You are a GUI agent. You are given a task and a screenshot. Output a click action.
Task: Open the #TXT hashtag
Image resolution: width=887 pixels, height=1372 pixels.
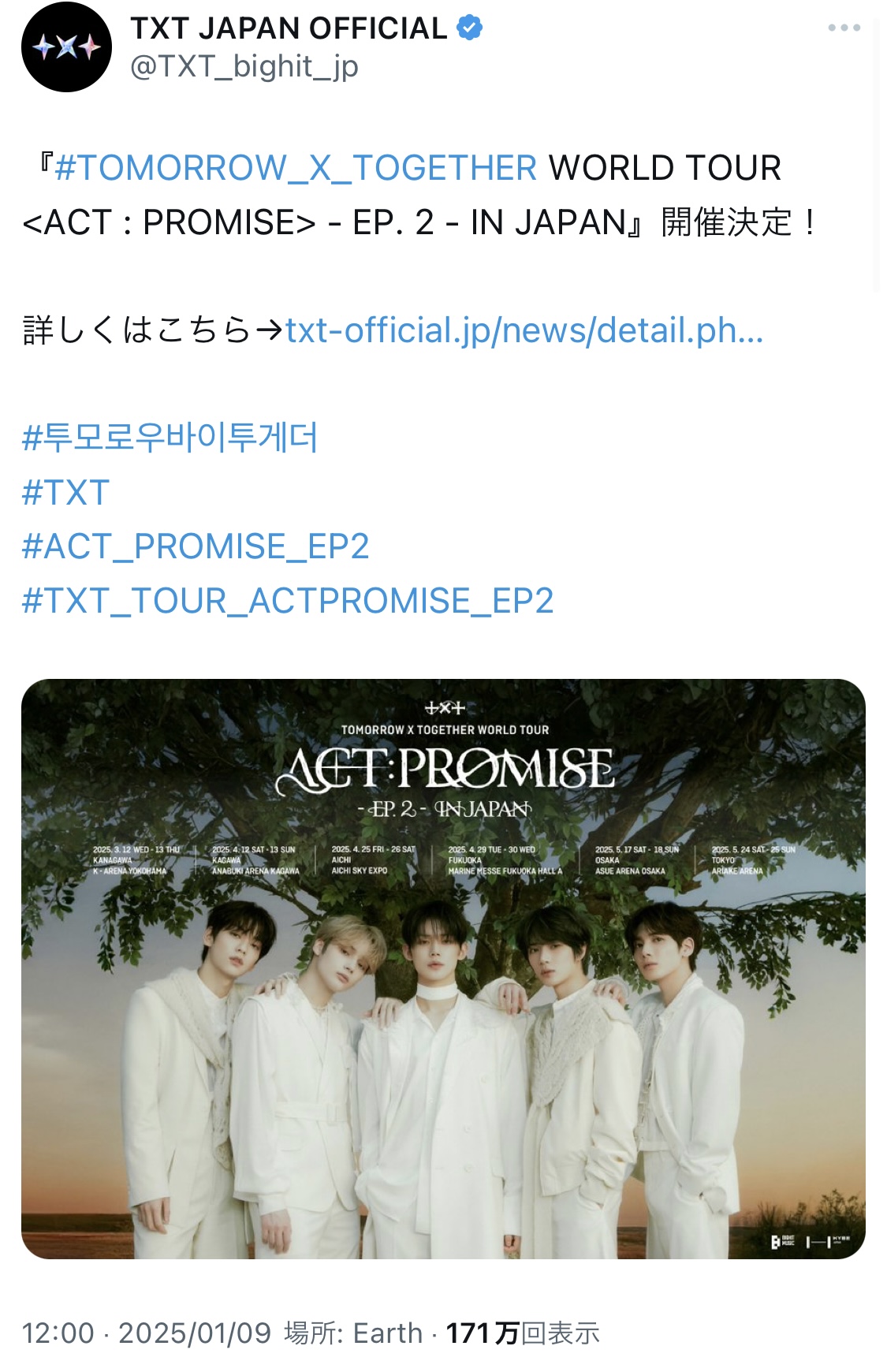(x=65, y=493)
